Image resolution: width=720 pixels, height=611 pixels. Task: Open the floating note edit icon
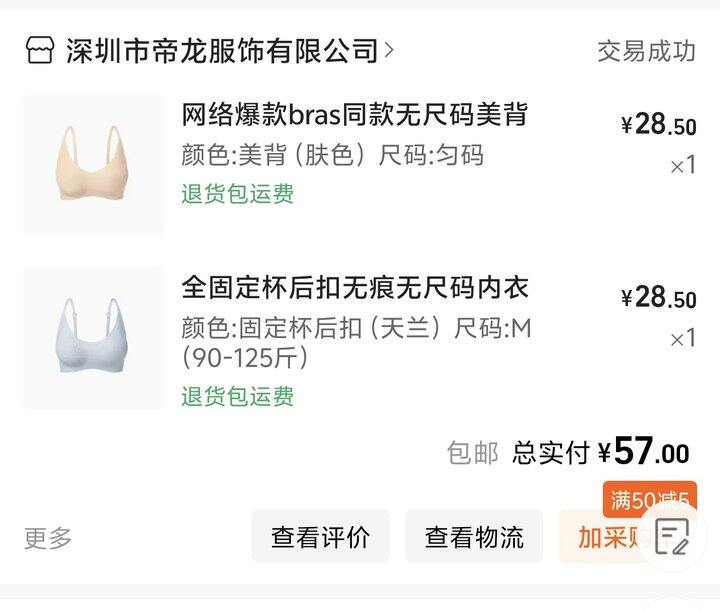(x=672, y=537)
